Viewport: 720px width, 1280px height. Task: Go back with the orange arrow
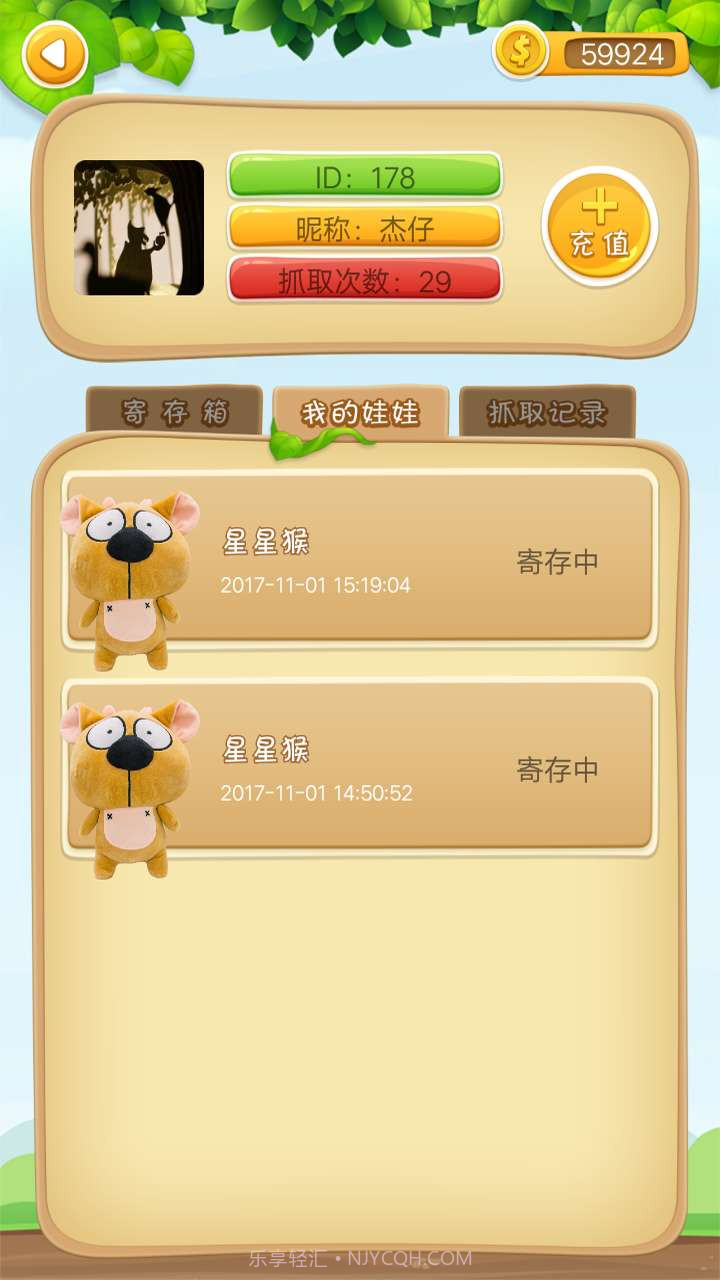click(55, 53)
